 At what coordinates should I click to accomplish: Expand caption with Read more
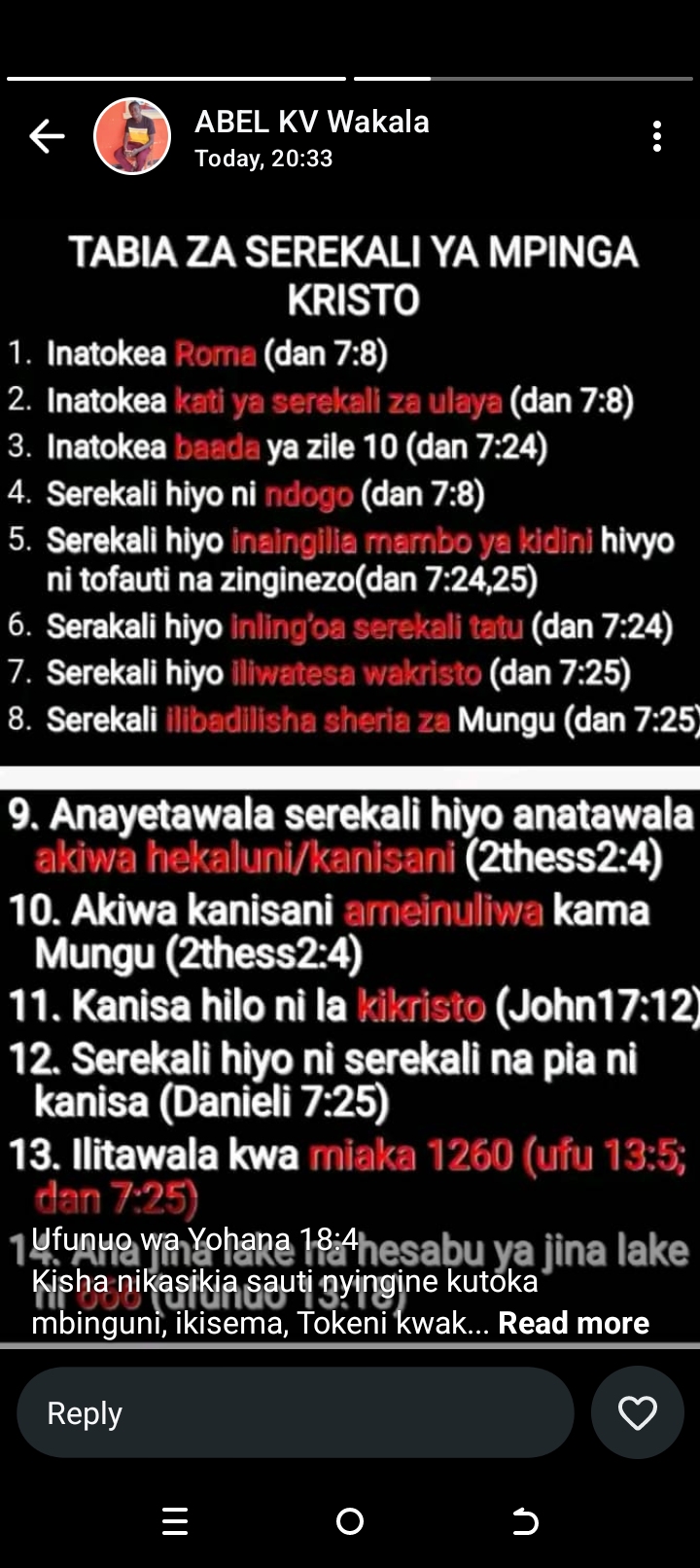click(x=573, y=1323)
